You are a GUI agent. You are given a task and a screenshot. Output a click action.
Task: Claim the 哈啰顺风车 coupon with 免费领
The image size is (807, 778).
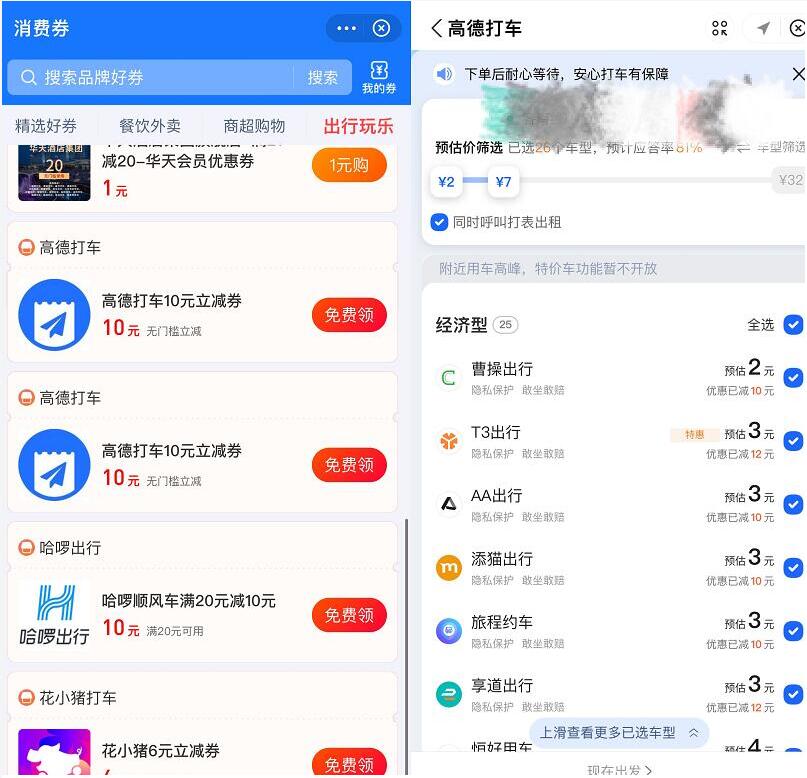click(348, 615)
